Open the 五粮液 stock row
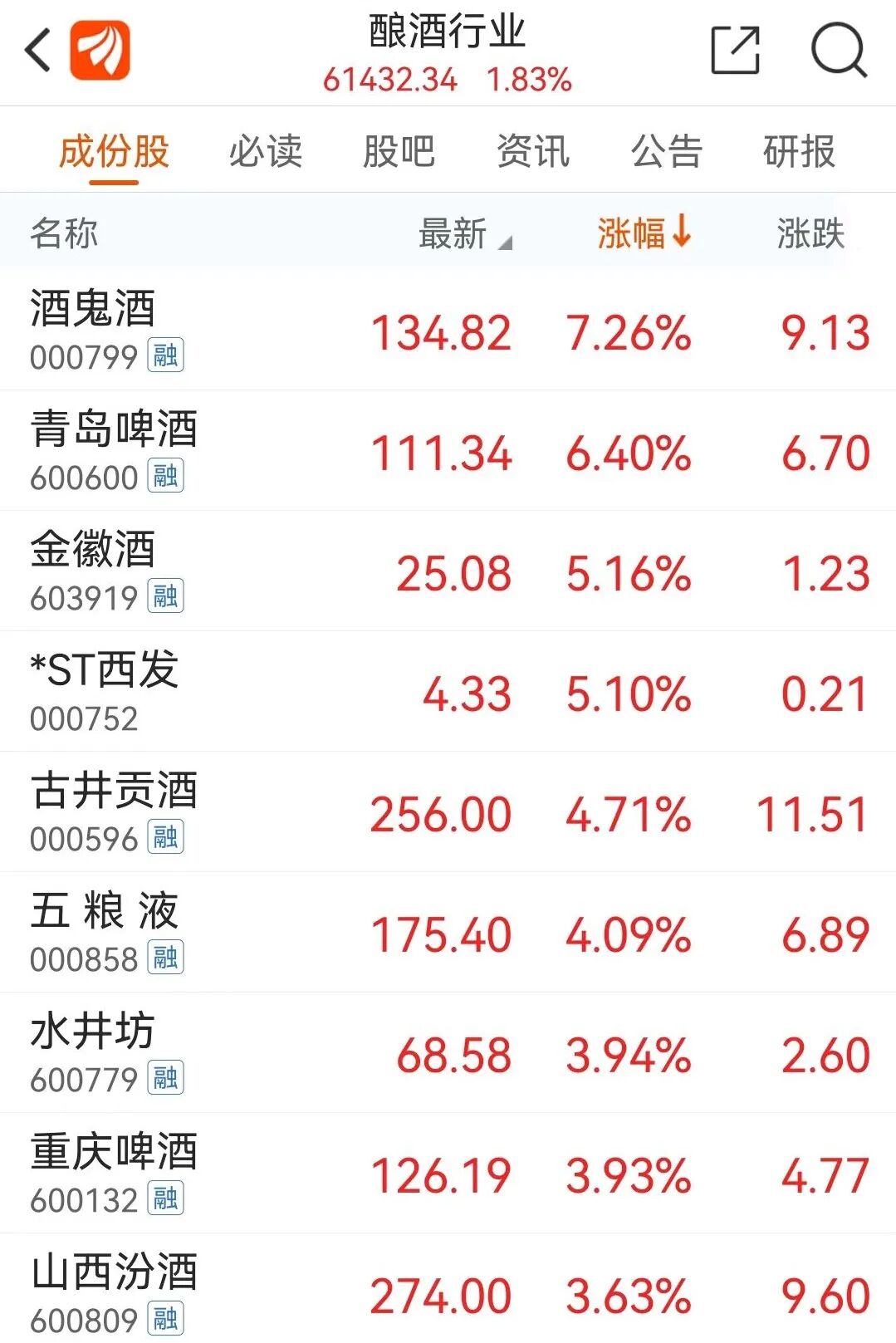Screen dimensions: 896x1343 (448, 932)
